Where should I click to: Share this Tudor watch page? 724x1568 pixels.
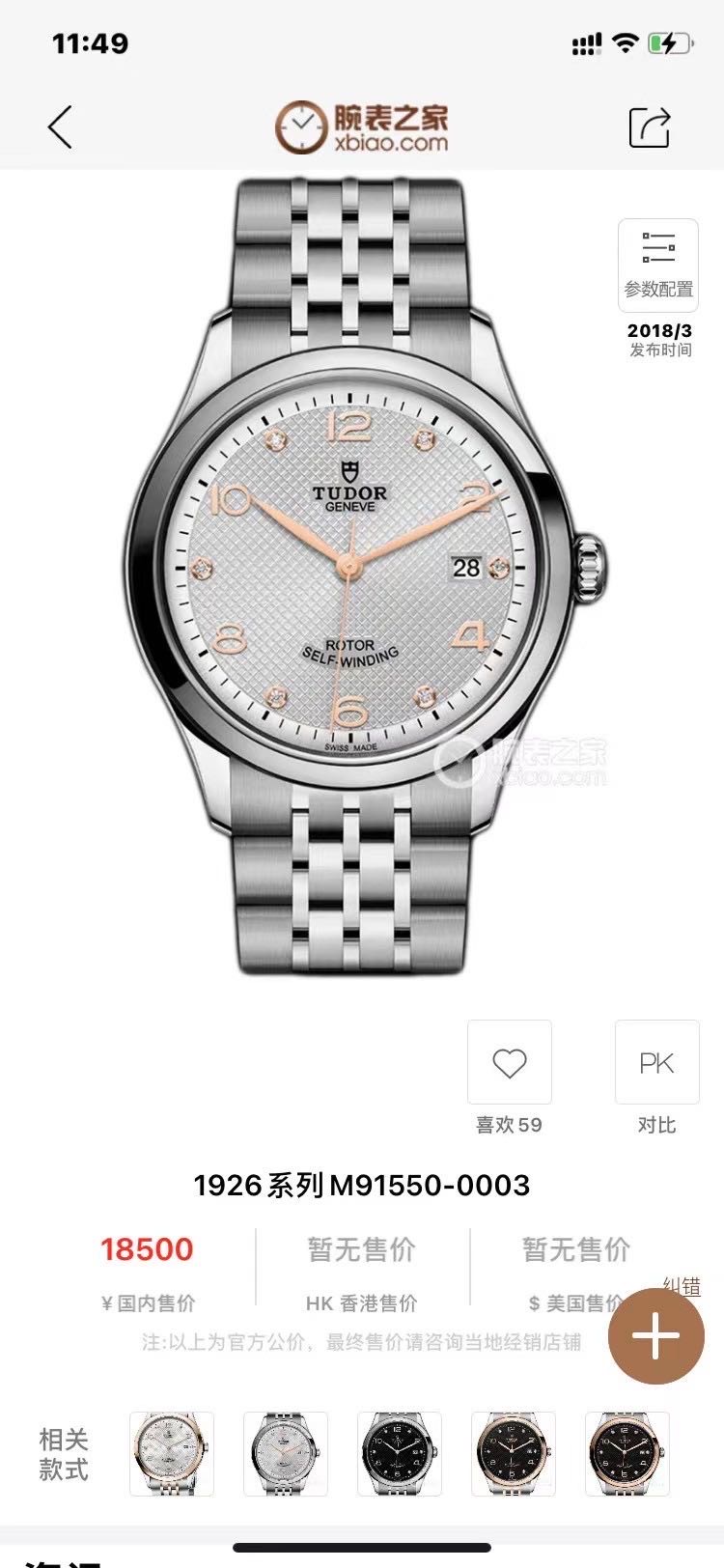click(650, 126)
